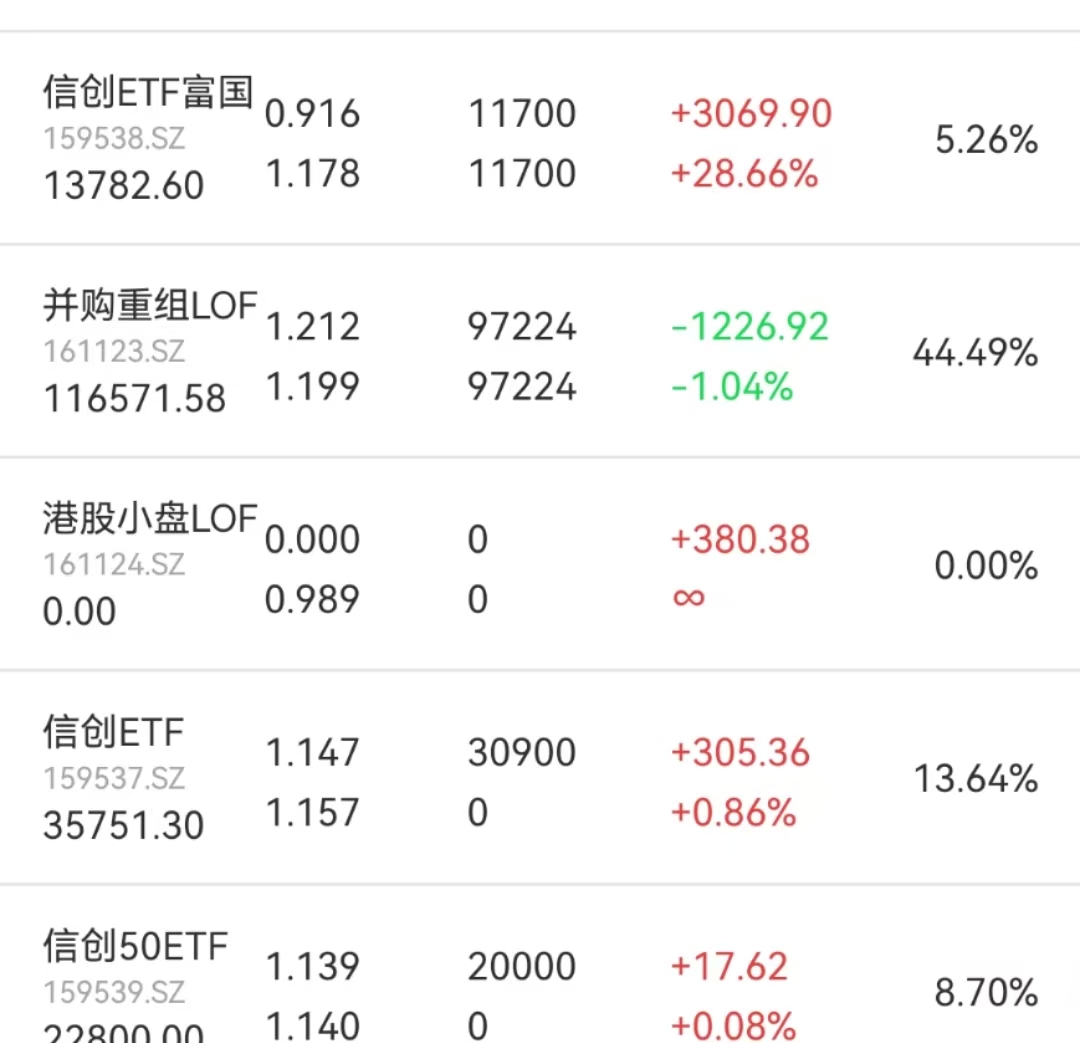This screenshot has width=1080, height=1043.
Task: Tap the 信创ETF 159537.SZ row
Action: point(114,733)
